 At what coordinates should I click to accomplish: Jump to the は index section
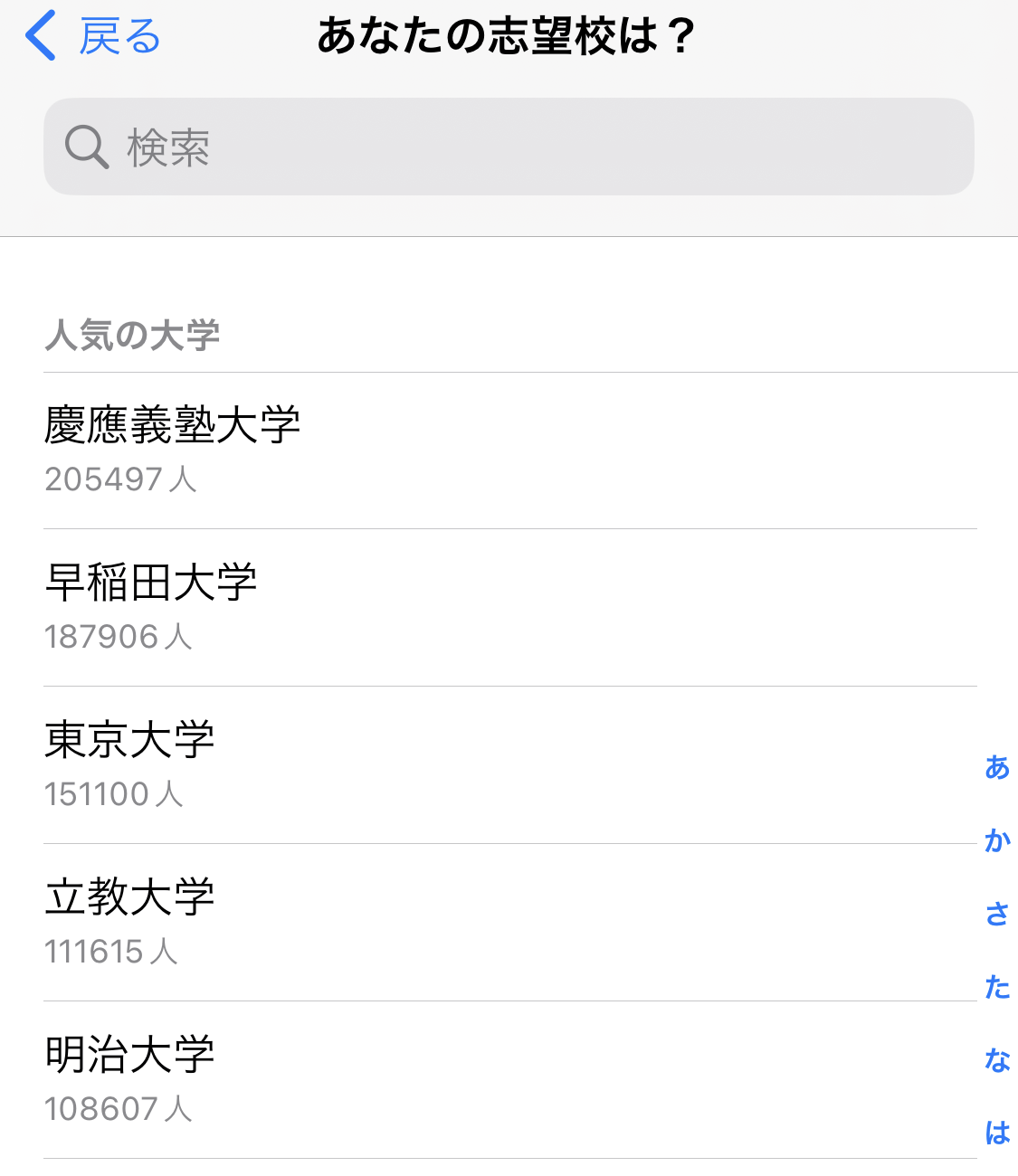[x=997, y=1133]
